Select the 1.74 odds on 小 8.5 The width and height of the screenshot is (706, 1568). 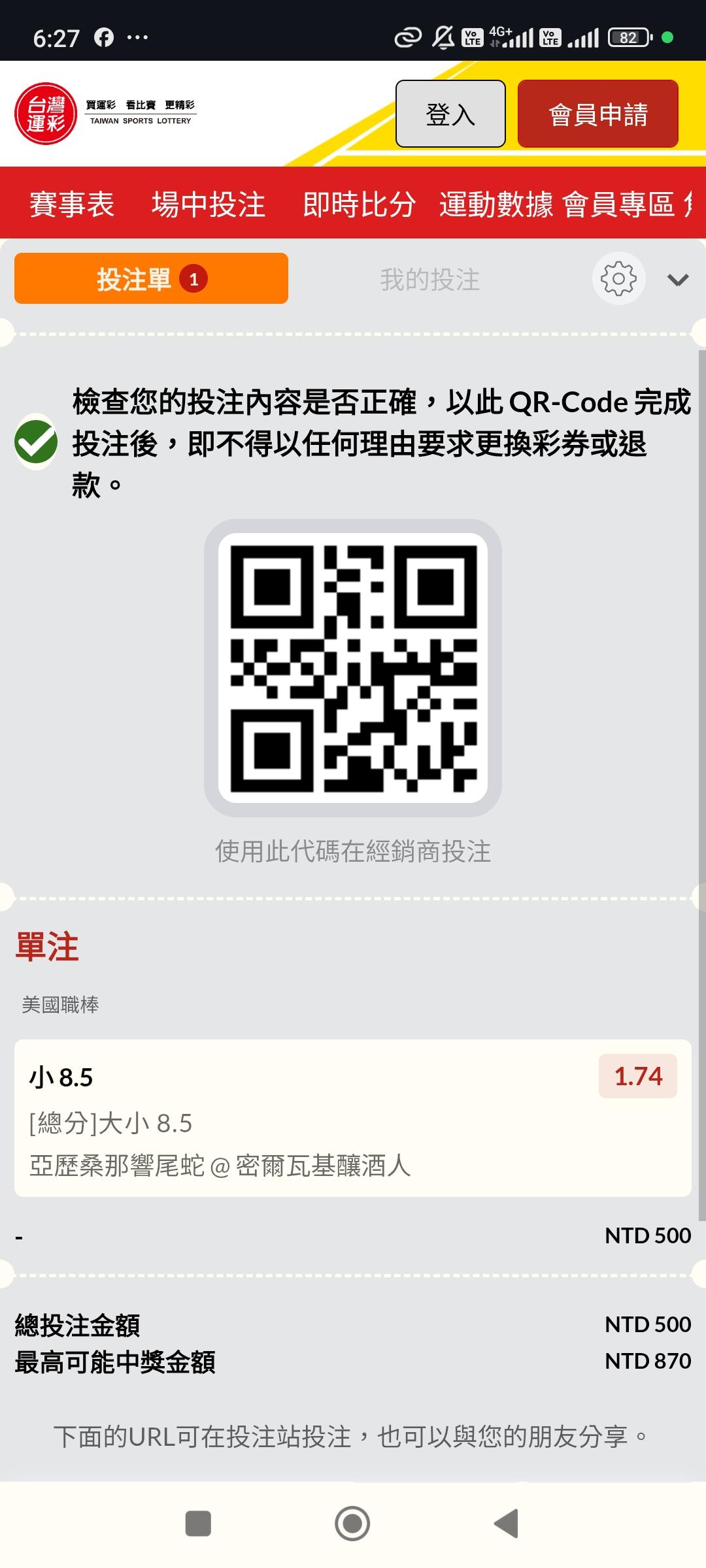click(x=638, y=1076)
